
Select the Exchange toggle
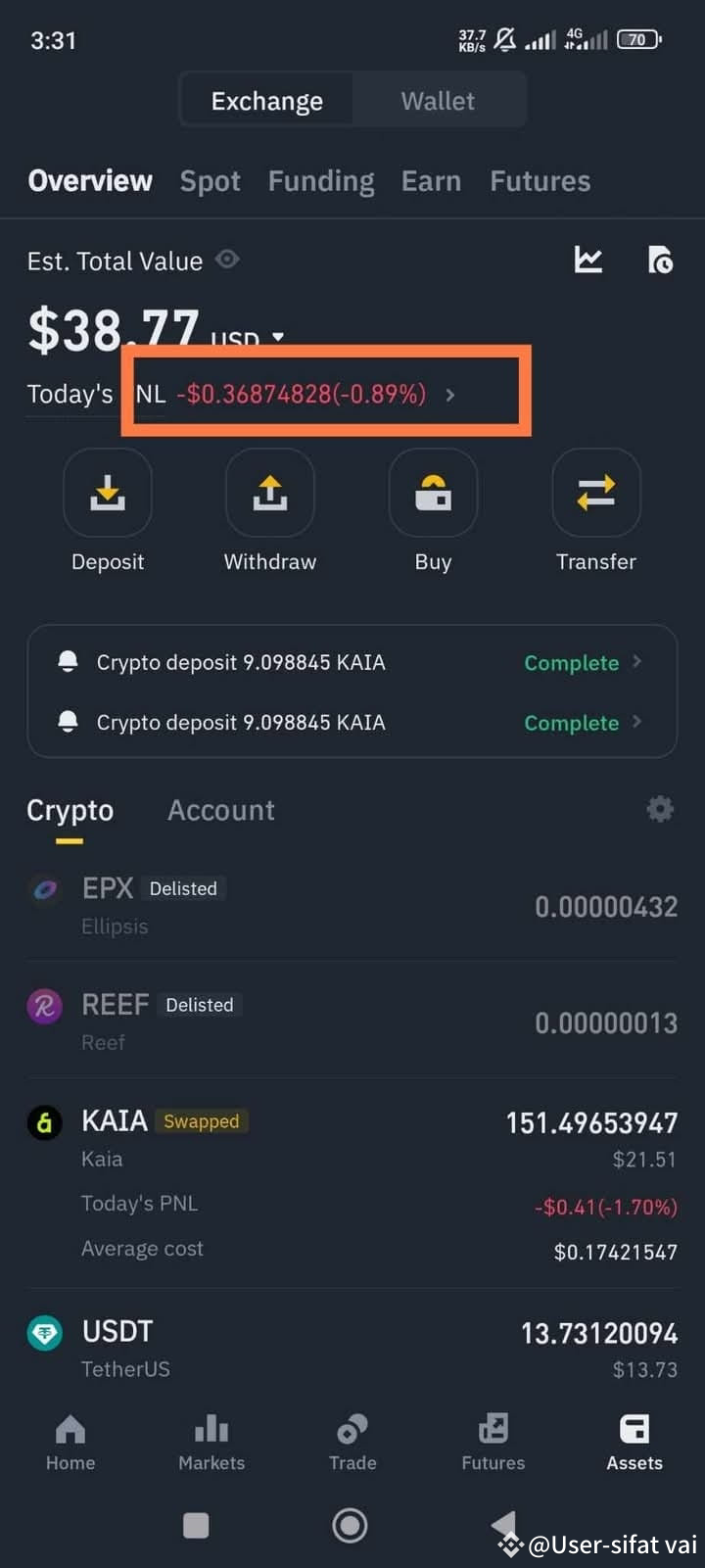tap(266, 100)
